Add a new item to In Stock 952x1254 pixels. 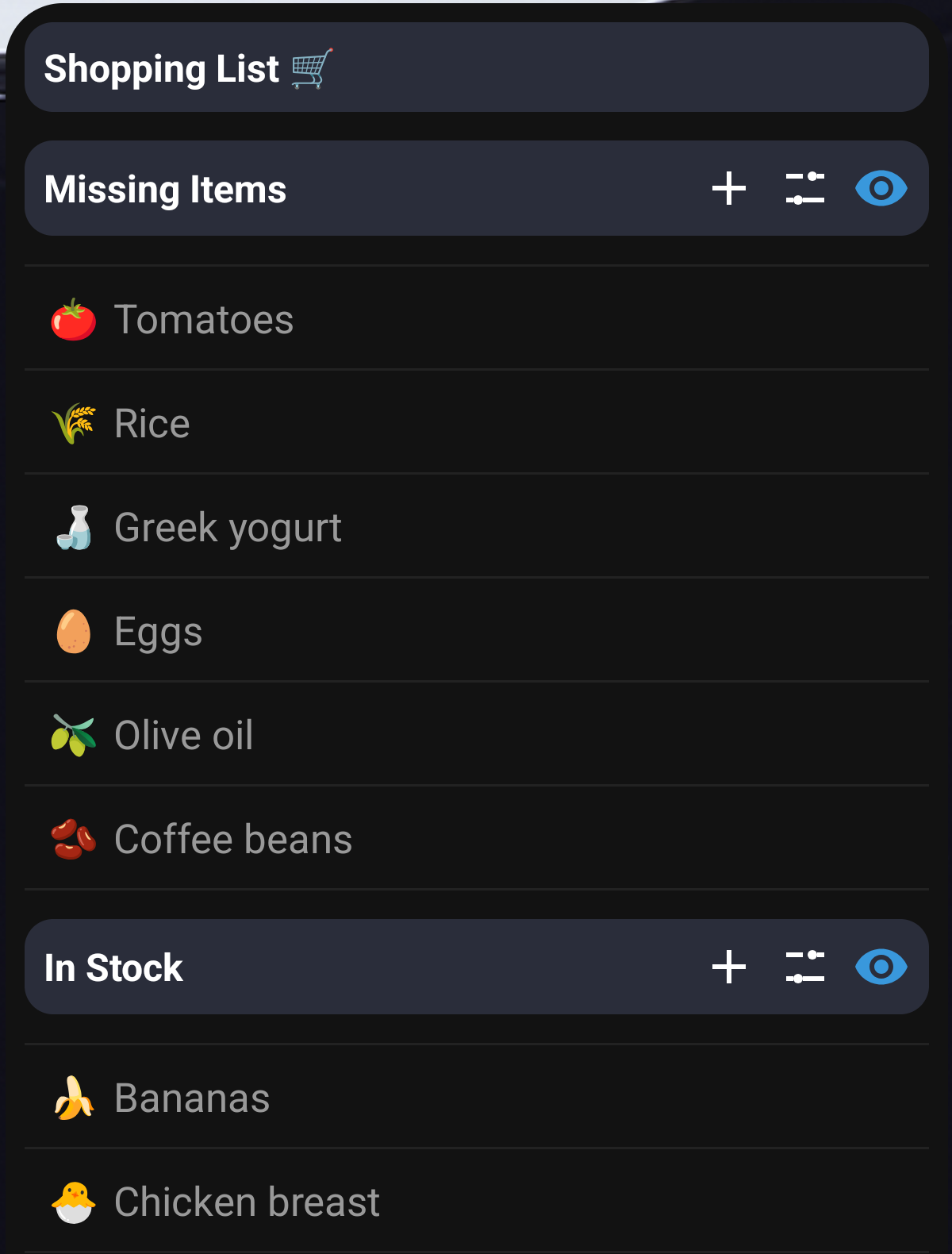(728, 967)
